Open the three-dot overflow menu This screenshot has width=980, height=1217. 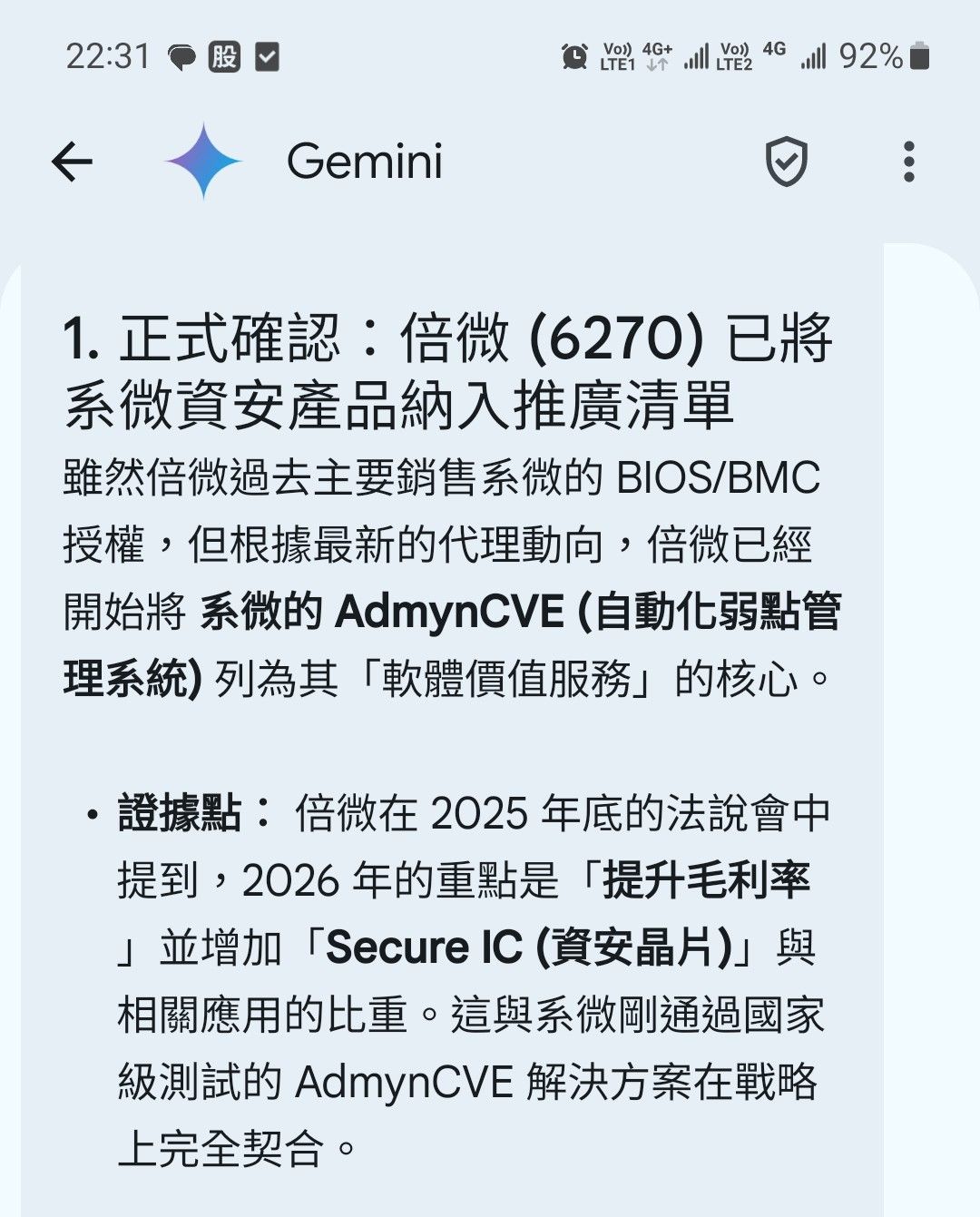click(908, 162)
